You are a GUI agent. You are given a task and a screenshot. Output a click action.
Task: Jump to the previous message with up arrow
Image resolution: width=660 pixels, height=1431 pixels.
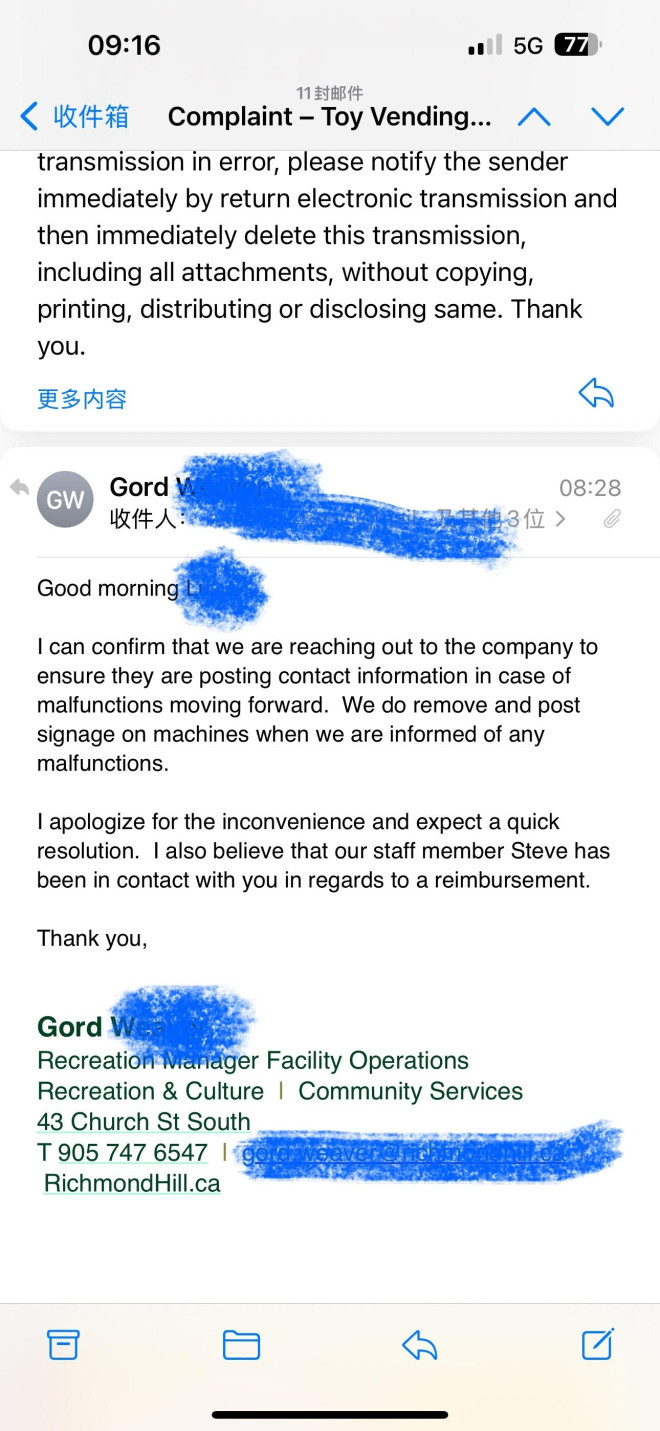pos(534,117)
